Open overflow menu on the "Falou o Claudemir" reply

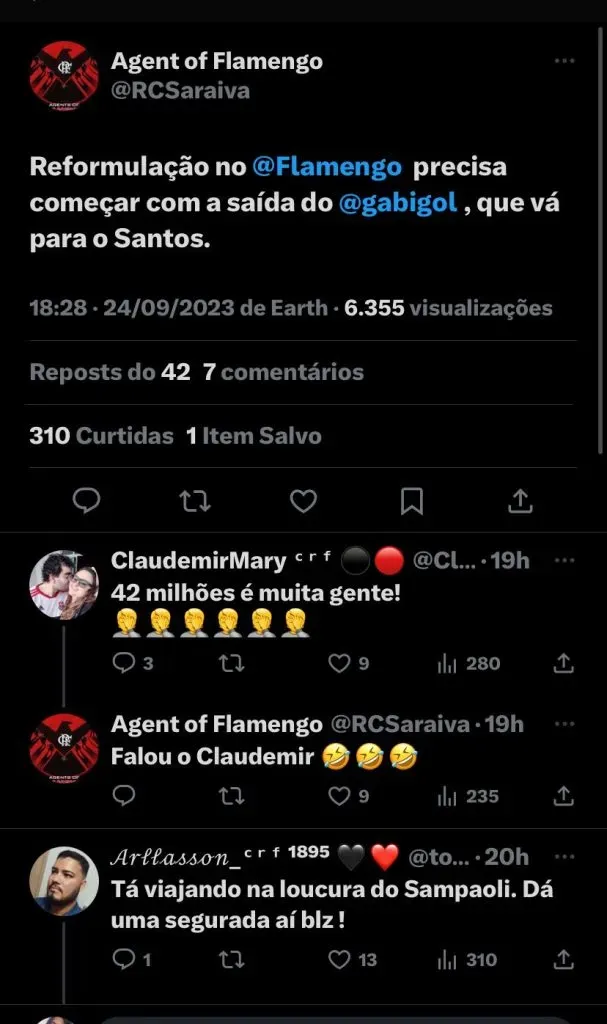tap(565, 724)
